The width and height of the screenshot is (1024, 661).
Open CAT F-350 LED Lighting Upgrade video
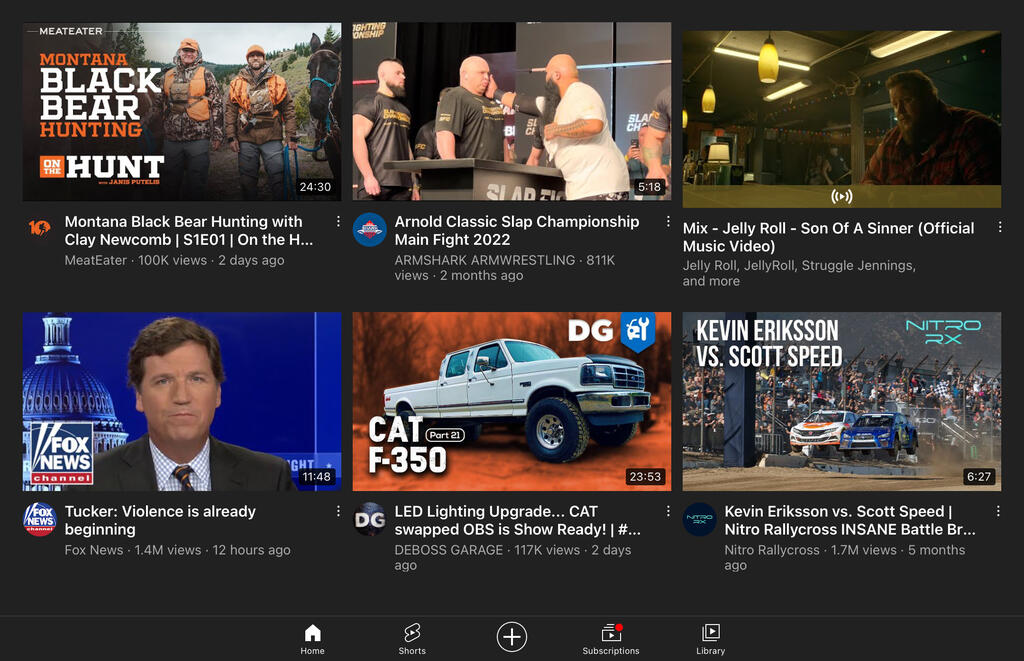(511, 401)
